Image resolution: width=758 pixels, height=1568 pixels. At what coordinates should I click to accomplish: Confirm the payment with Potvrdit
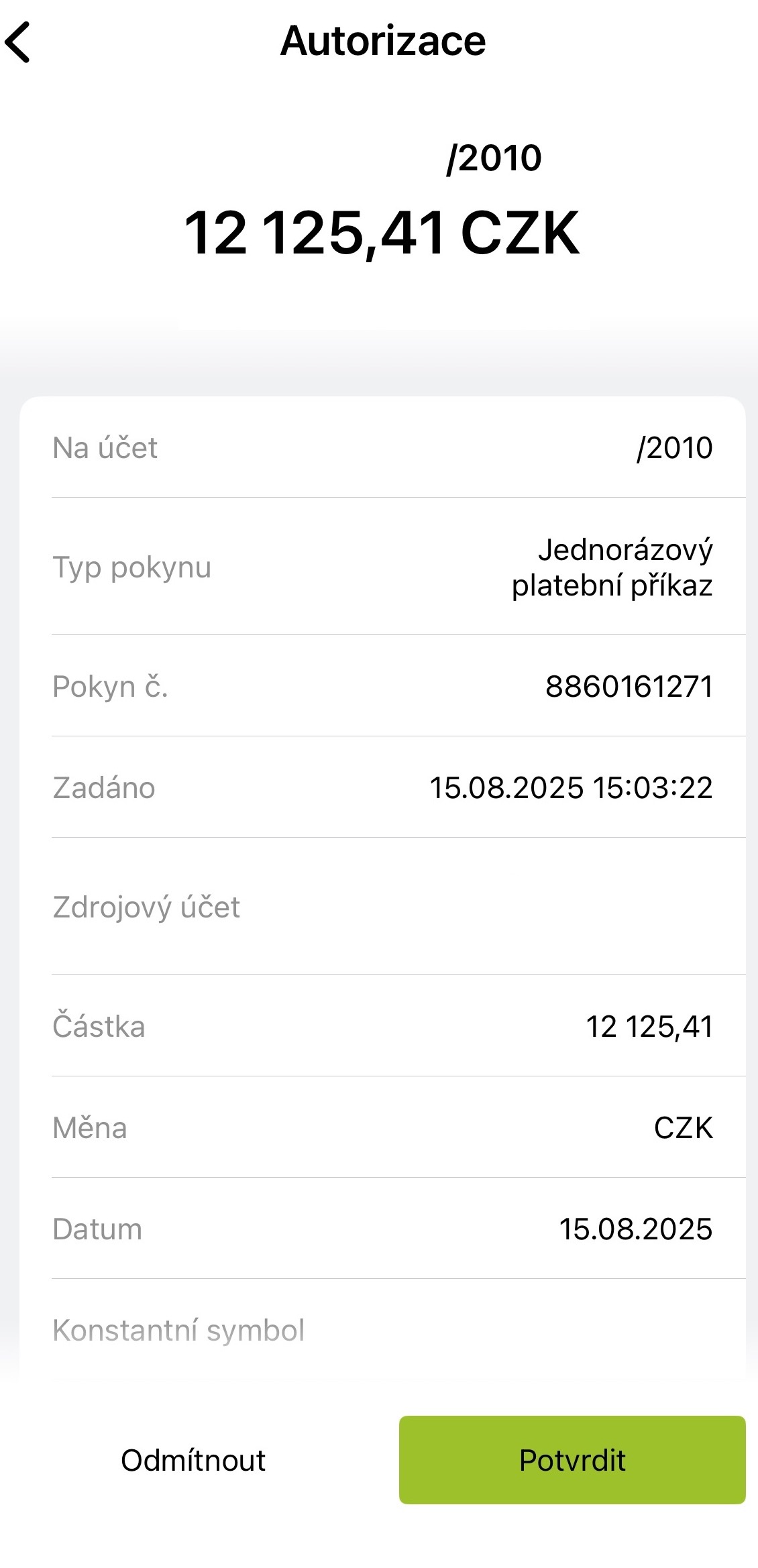[x=572, y=1460]
